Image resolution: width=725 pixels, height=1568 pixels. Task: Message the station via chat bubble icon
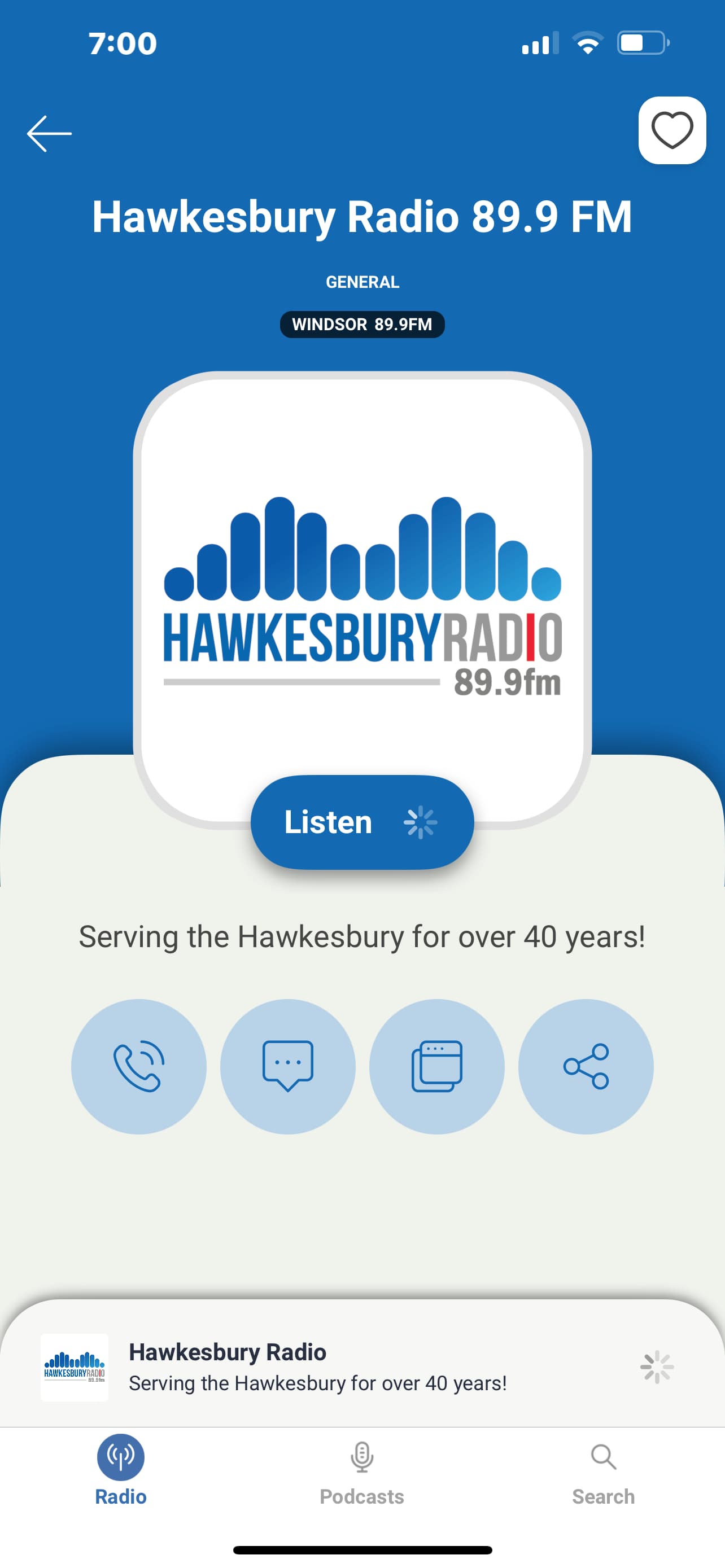point(288,1066)
